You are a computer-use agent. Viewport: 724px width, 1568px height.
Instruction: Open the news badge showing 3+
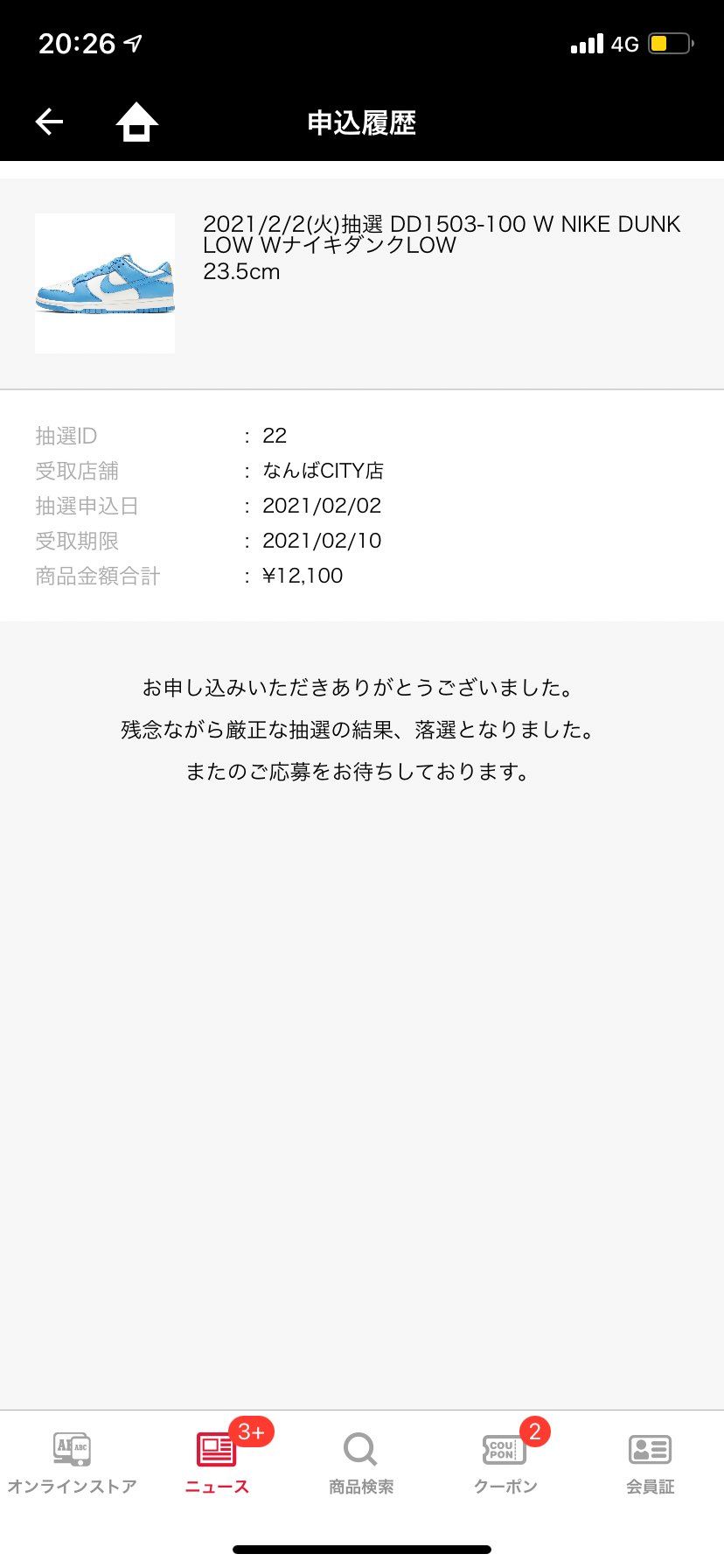251,1425
